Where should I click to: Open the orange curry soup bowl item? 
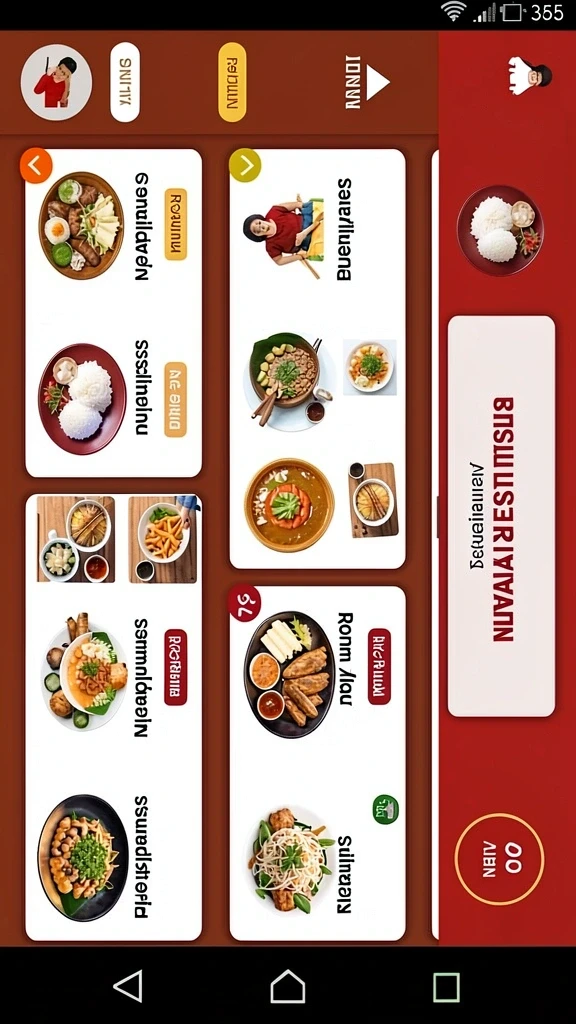tap(289, 505)
